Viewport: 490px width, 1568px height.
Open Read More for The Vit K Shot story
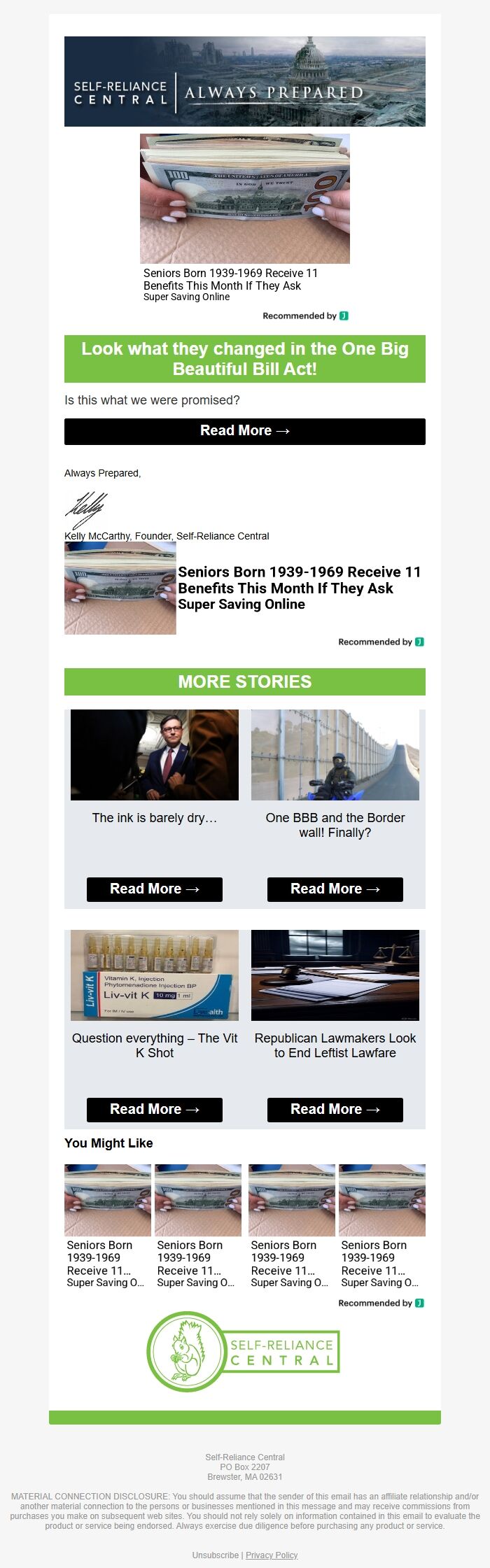tap(154, 1109)
